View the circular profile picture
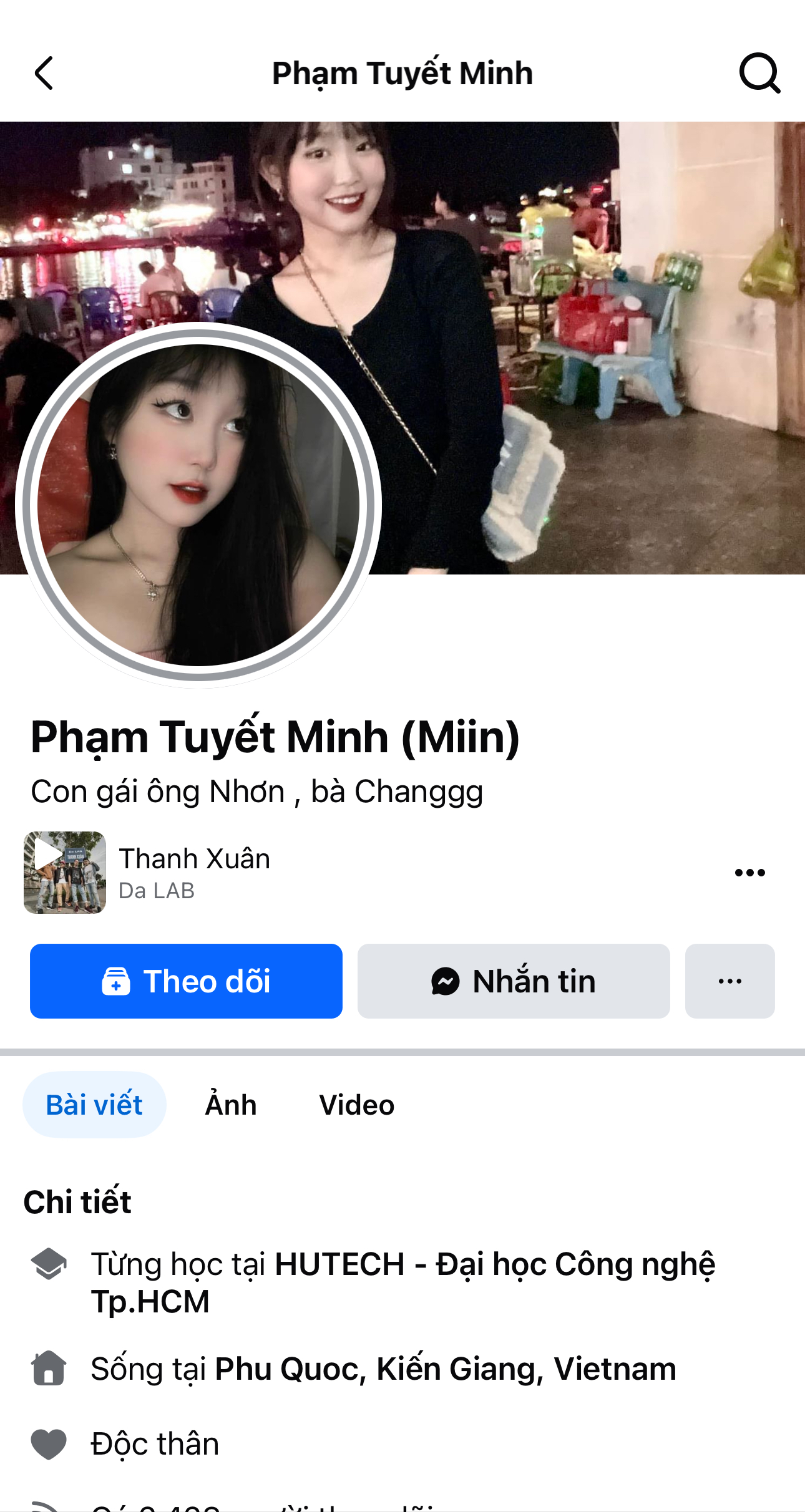The width and height of the screenshot is (805, 1512). [198, 505]
